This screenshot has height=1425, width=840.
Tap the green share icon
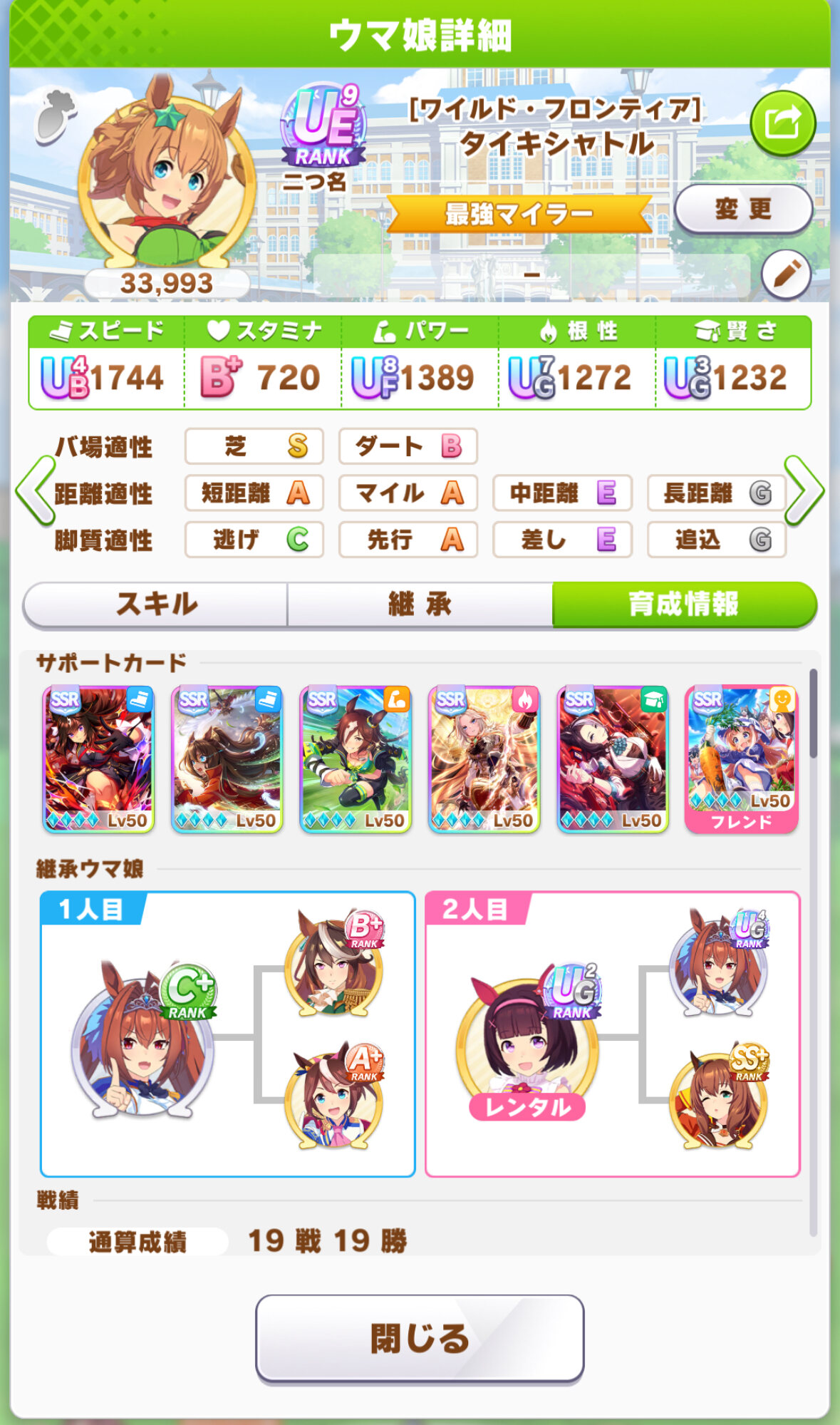click(x=782, y=123)
